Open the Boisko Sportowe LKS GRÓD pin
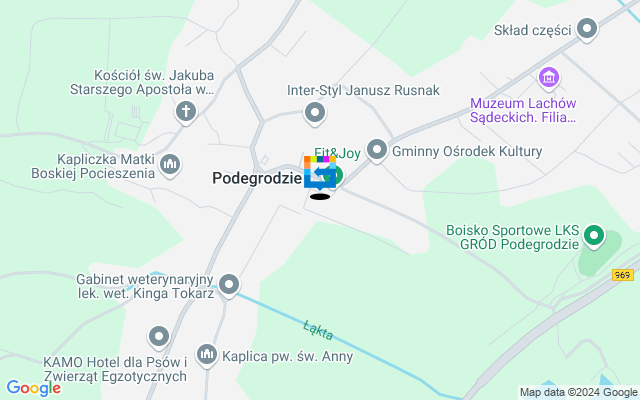Viewport: 640px width, 400px height. pyautogui.click(x=595, y=237)
